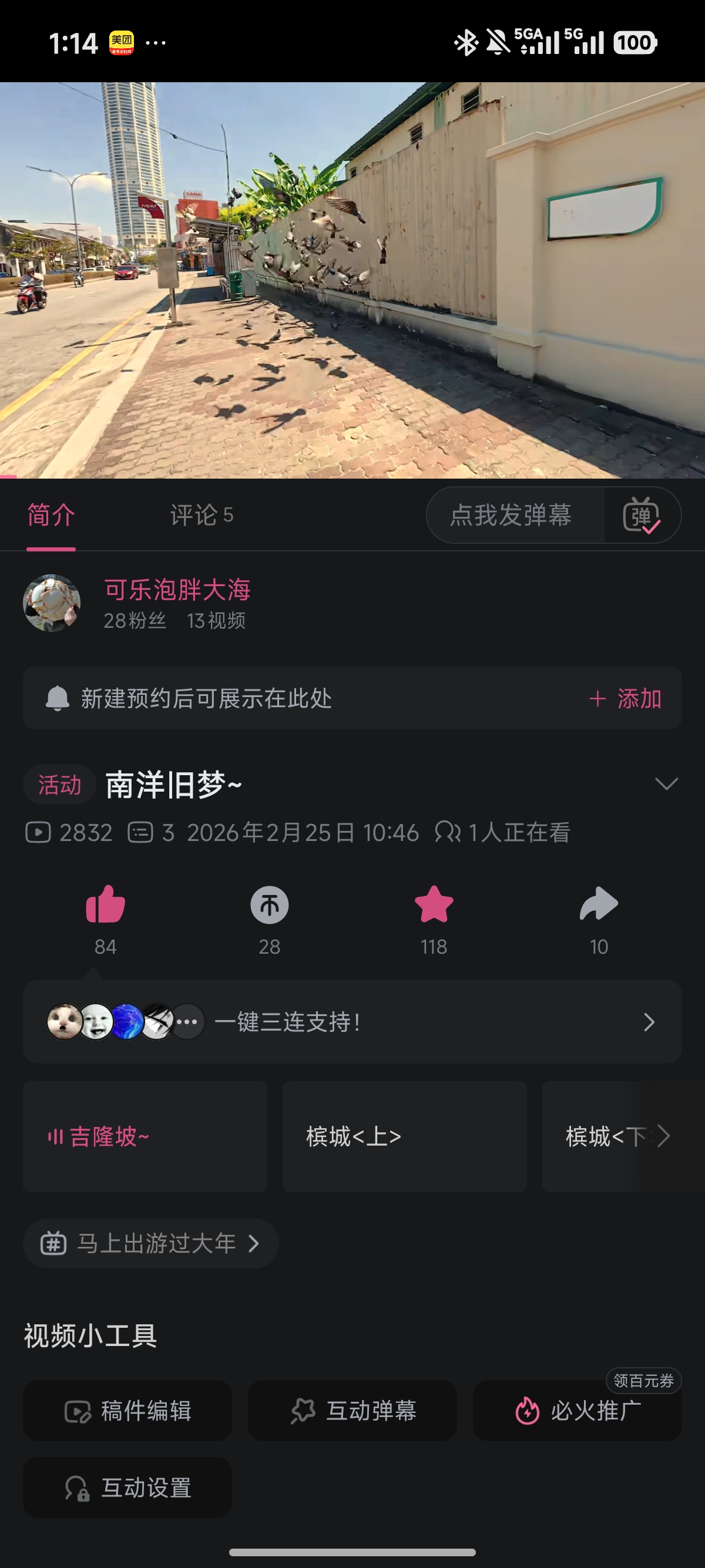This screenshot has height=1568, width=705.
Task: Select the 简介 tab
Action: (x=51, y=515)
